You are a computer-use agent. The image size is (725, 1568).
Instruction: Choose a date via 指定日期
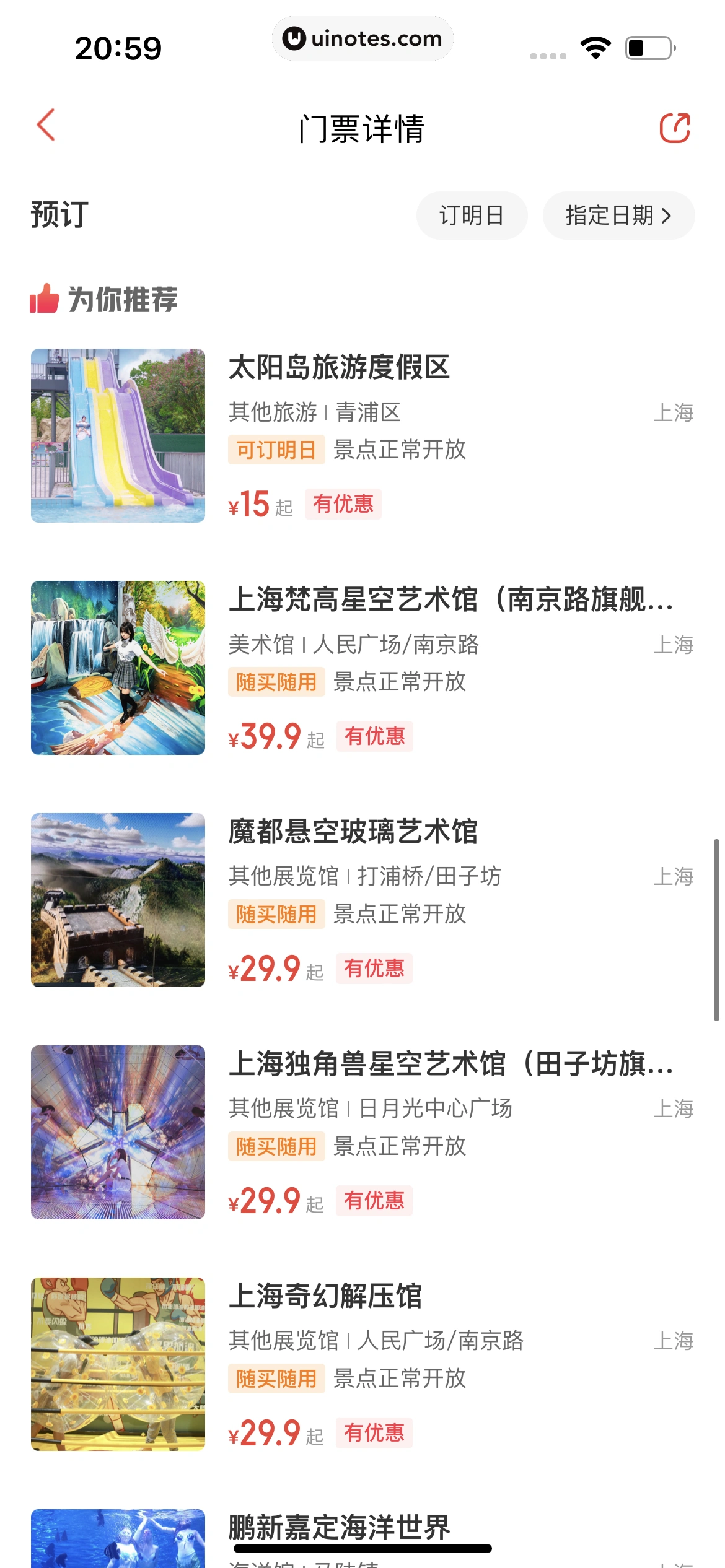618,216
